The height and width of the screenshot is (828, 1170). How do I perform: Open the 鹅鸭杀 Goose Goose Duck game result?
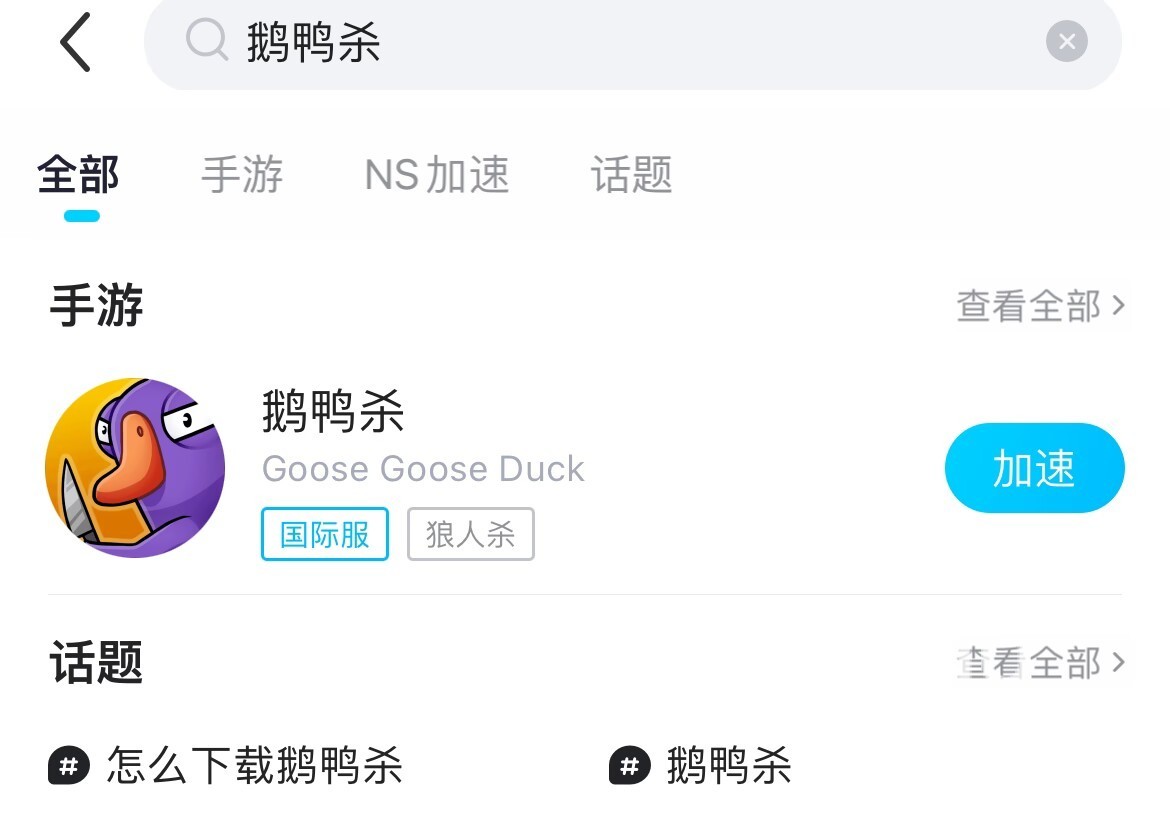[x=420, y=467]
